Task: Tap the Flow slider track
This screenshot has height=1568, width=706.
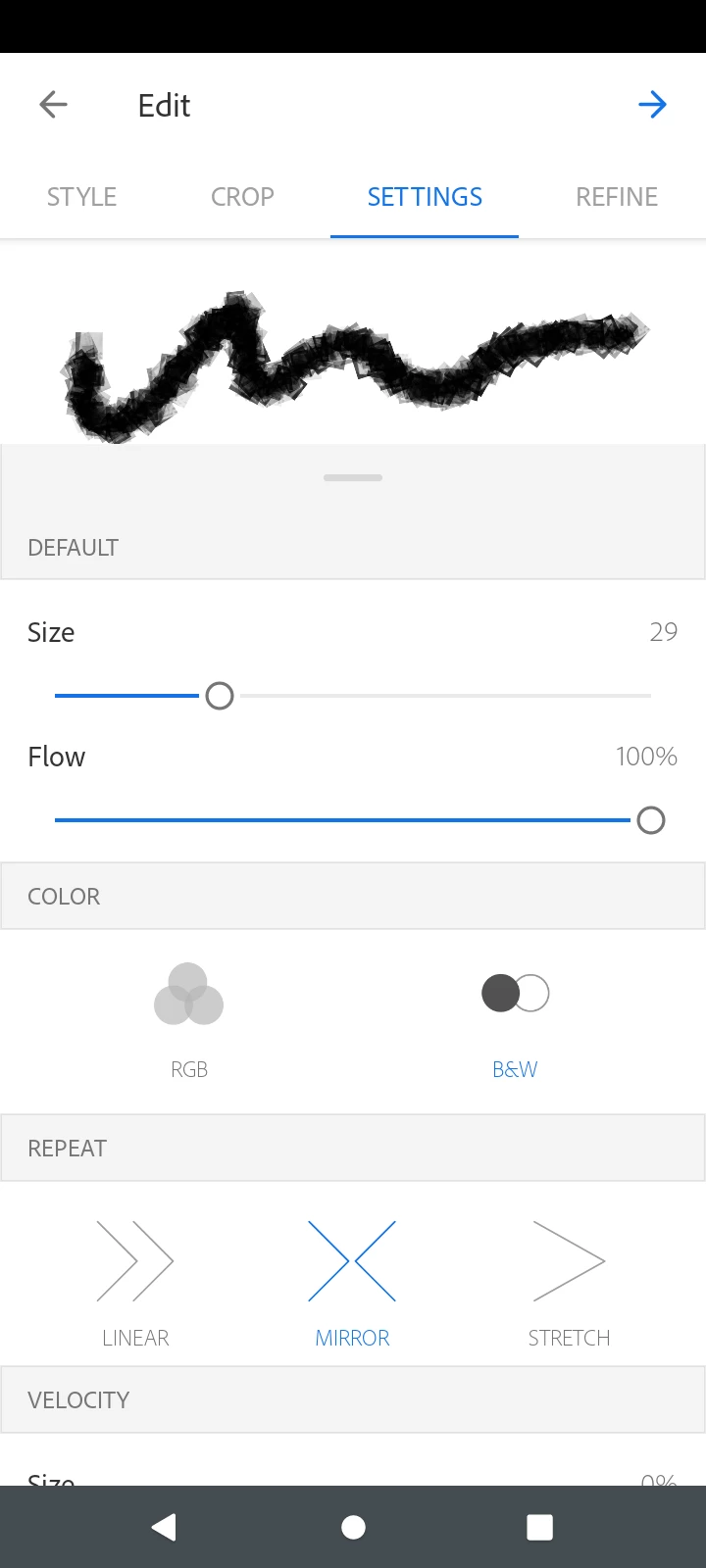Action: click(x=343, y=820)
